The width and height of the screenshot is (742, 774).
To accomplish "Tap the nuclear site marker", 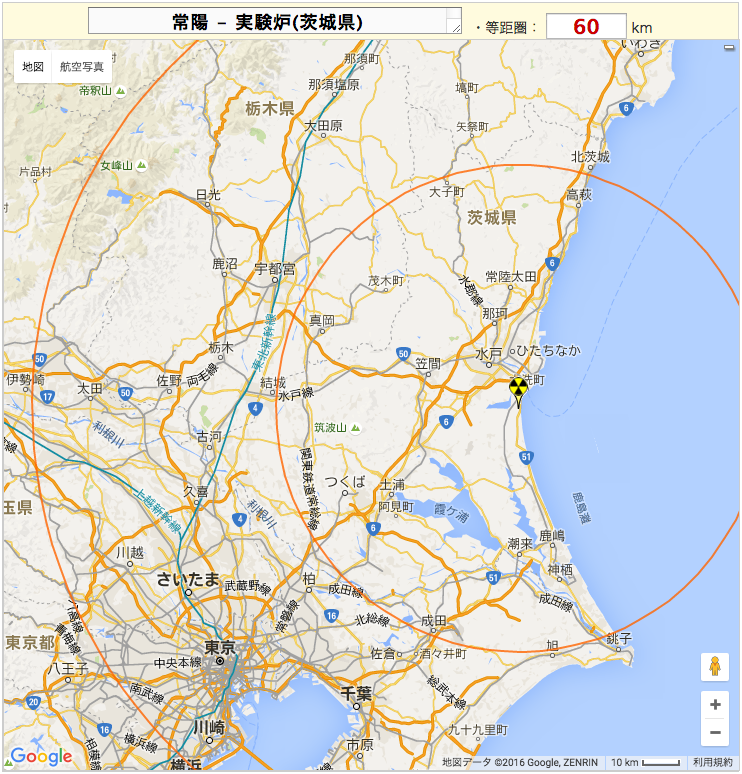I will [518, 390].
